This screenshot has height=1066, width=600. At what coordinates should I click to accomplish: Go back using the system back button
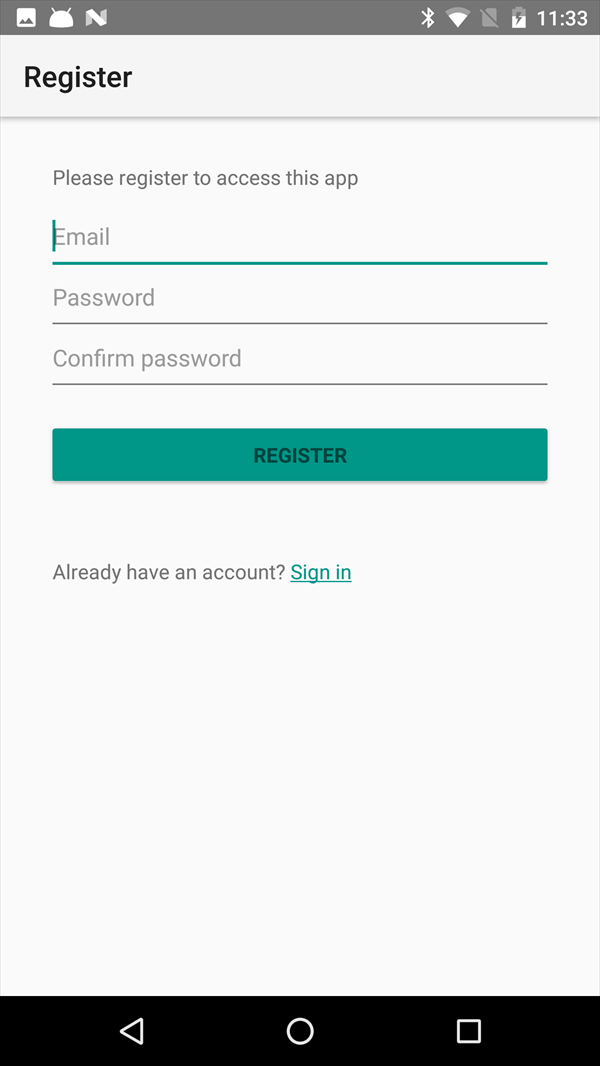click(x=132, y=1031)
